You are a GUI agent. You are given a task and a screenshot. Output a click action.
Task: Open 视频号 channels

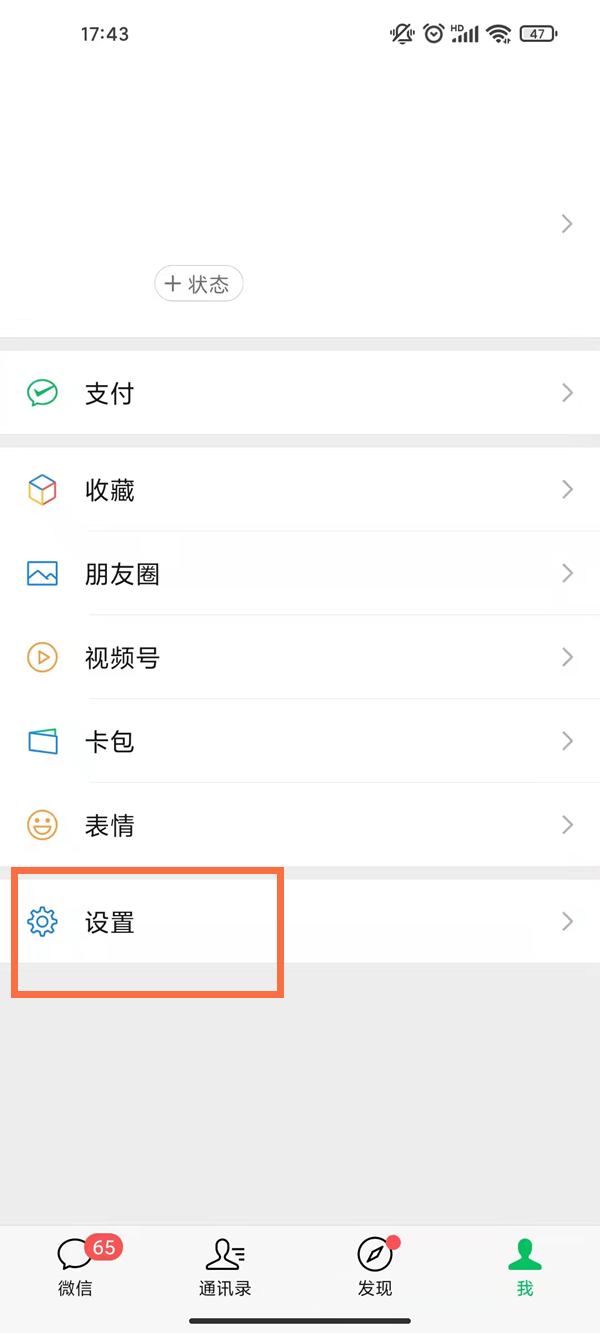coord(300,657)
